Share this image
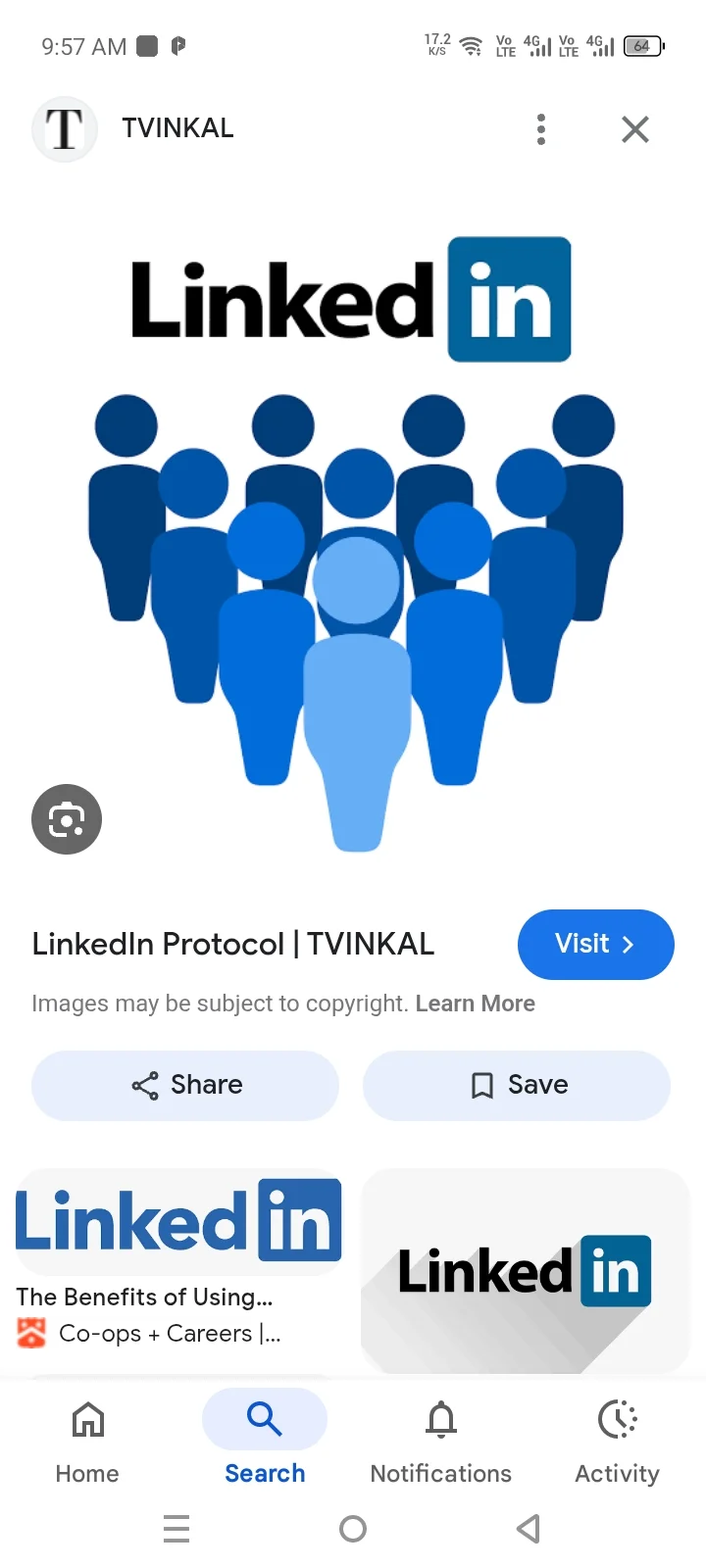This screenshot has width=706, height=1568. click(185, 1085)
